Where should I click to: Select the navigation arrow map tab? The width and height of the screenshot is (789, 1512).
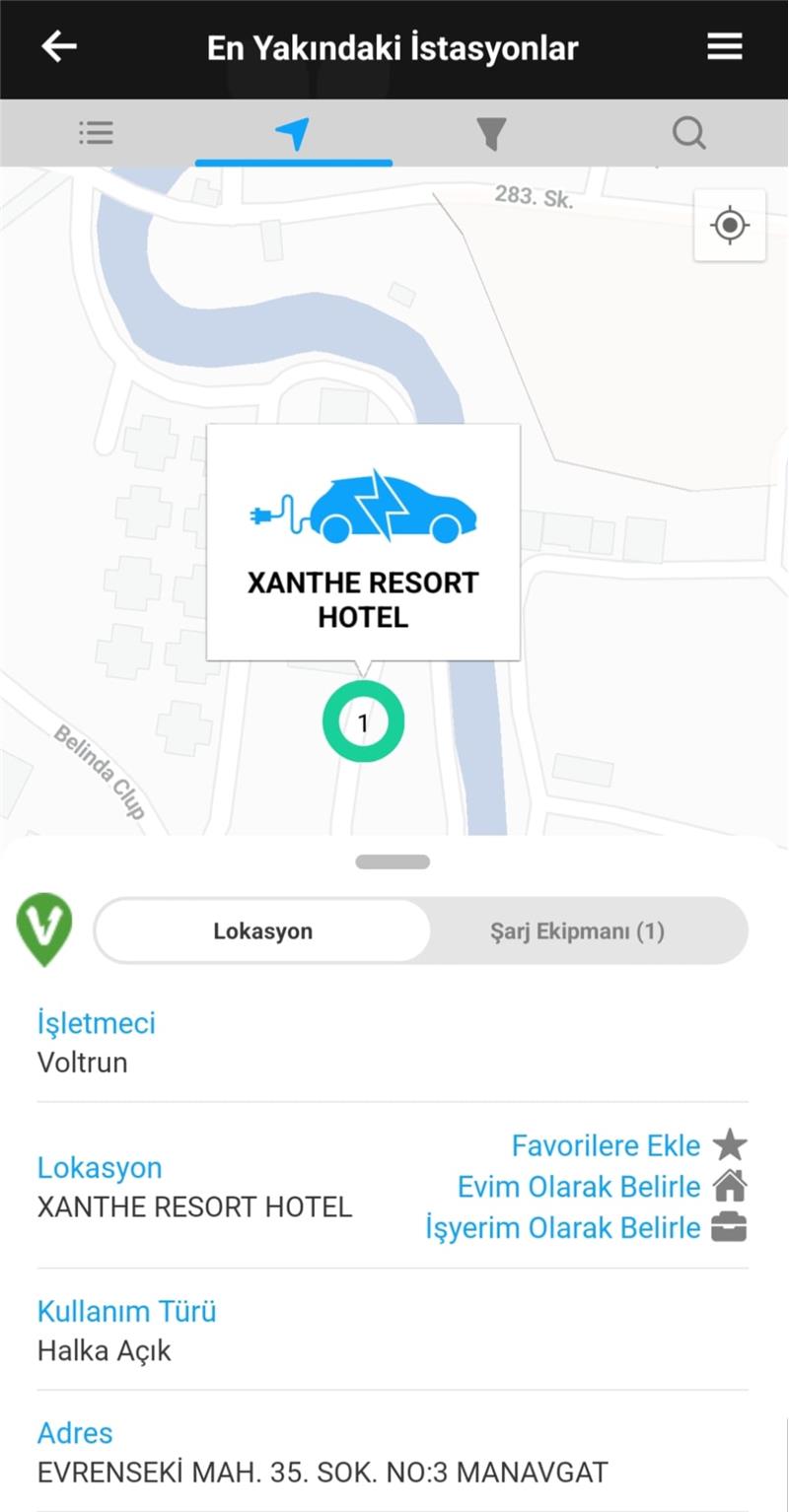tap(293, 133)
